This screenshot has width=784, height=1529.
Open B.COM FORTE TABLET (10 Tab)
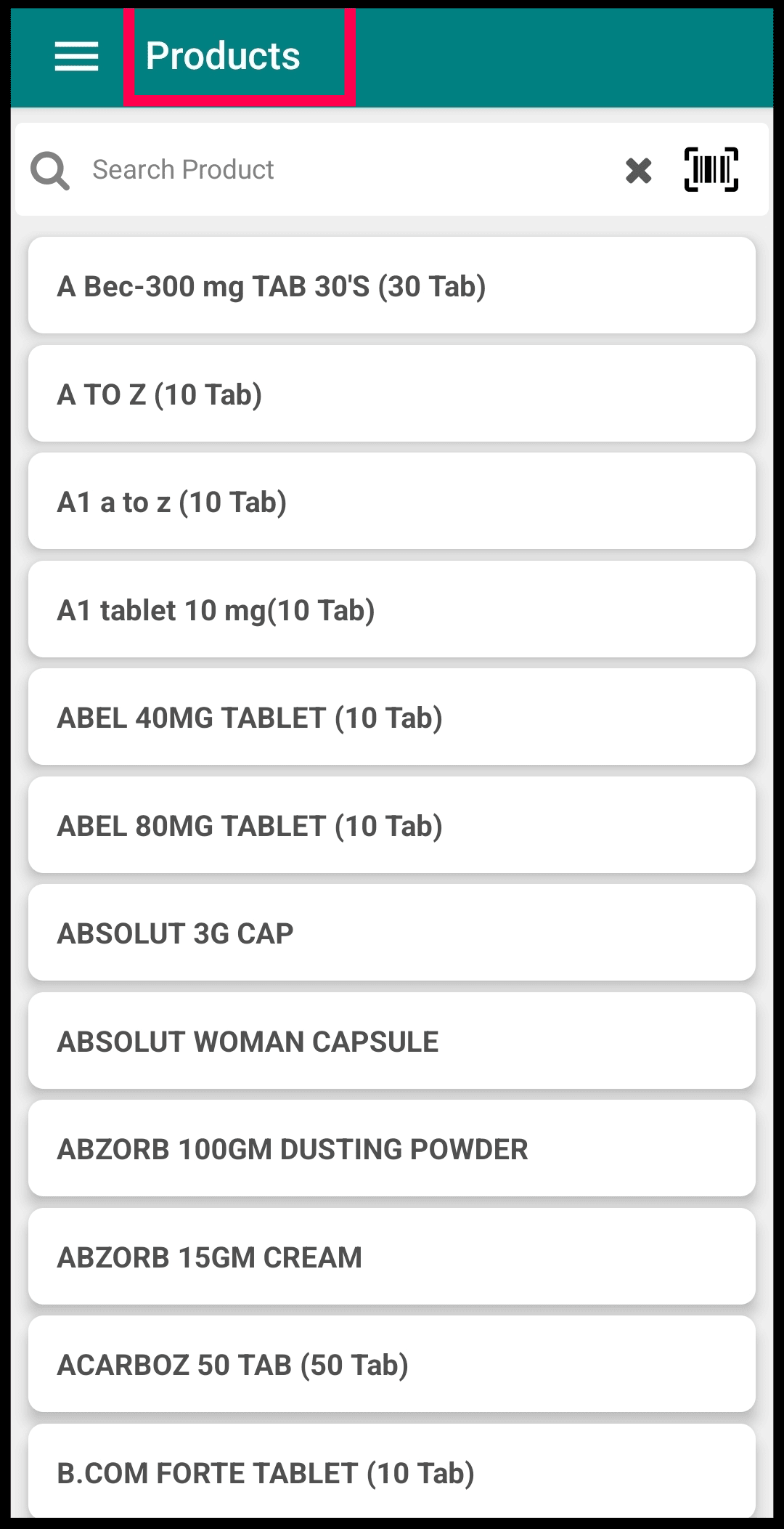pyautogui.click(x=392, y=1471)
